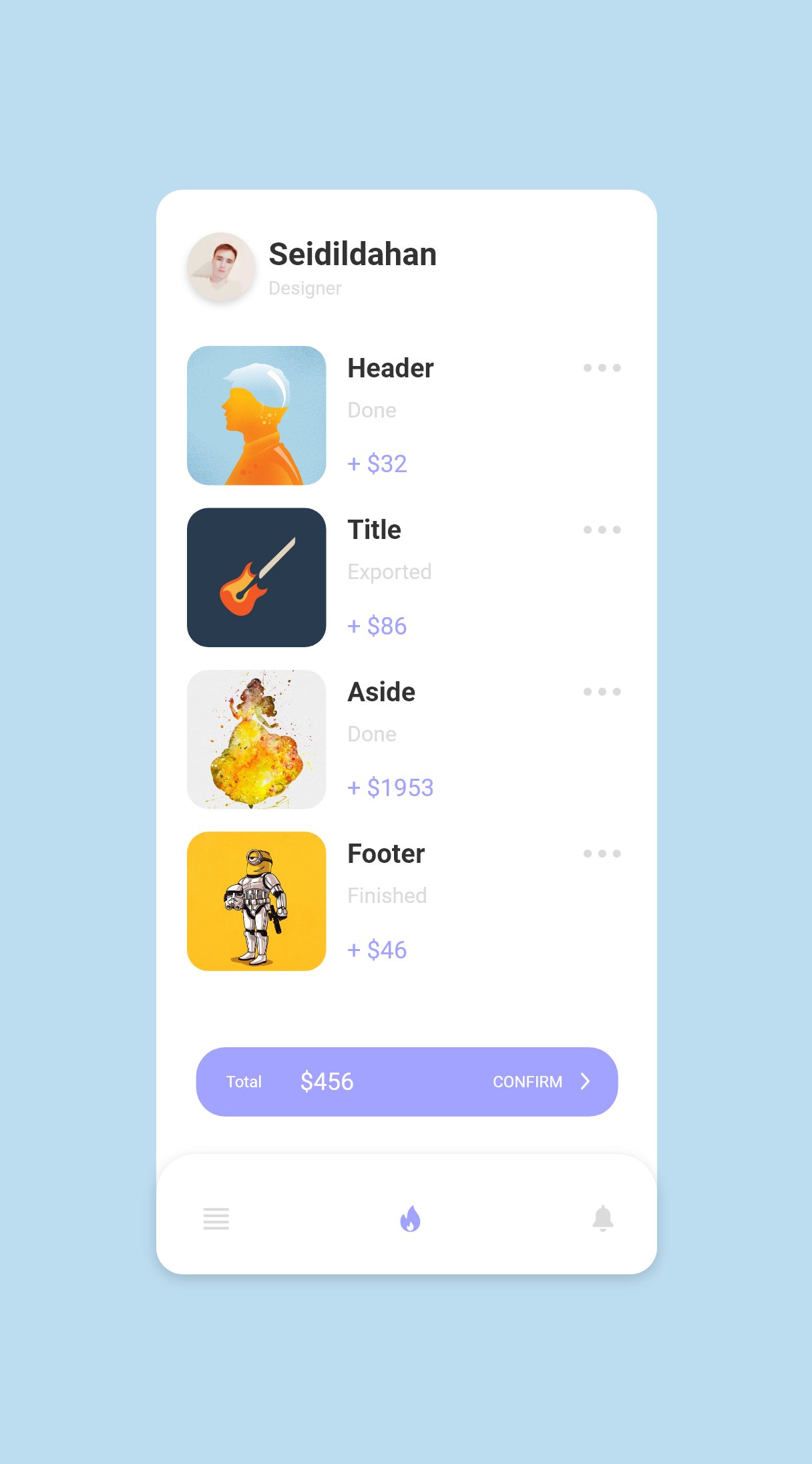Open the more options for Aside
812x1464 pixels.
[602, 692]
